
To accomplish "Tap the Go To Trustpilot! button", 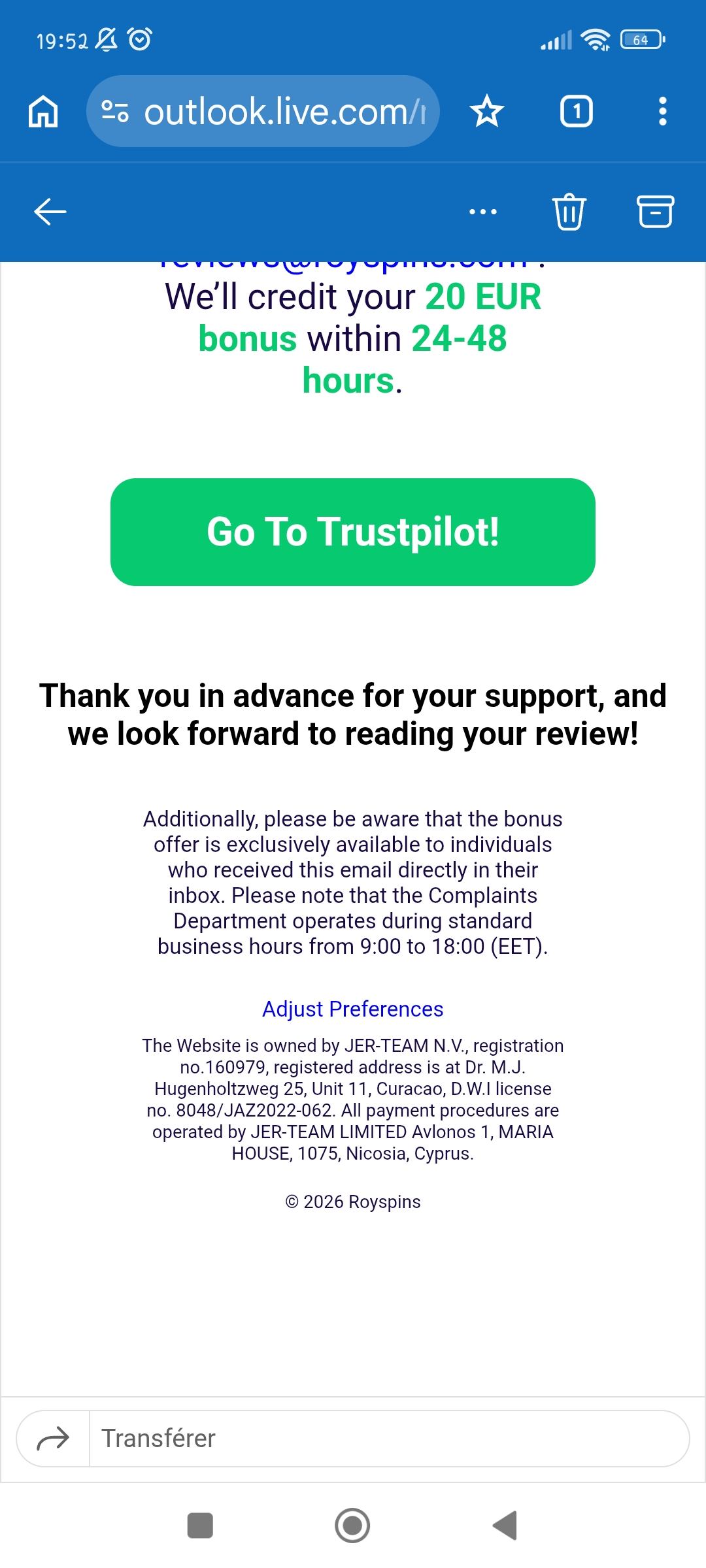I will 353,532.
